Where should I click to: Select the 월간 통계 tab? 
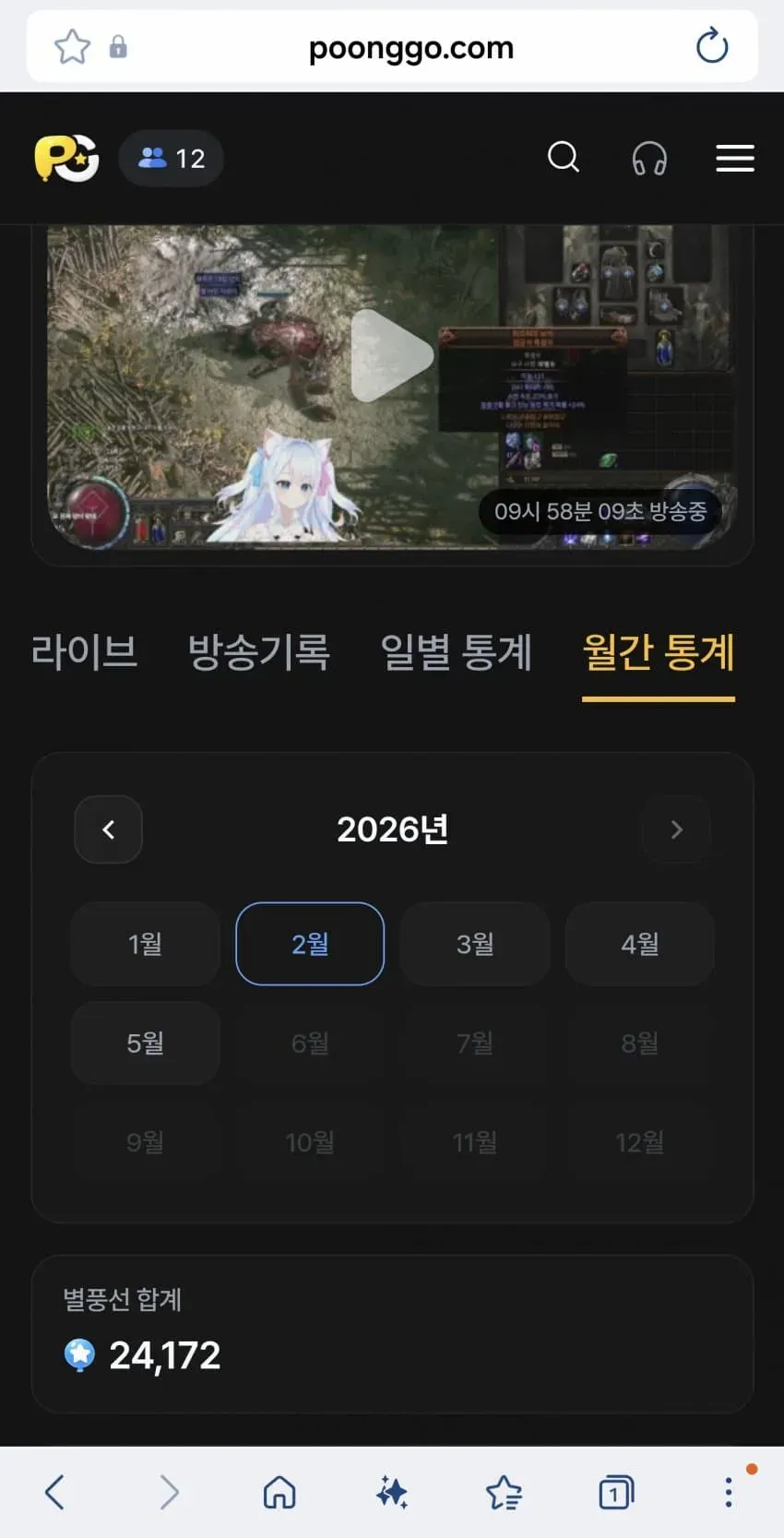659,652
